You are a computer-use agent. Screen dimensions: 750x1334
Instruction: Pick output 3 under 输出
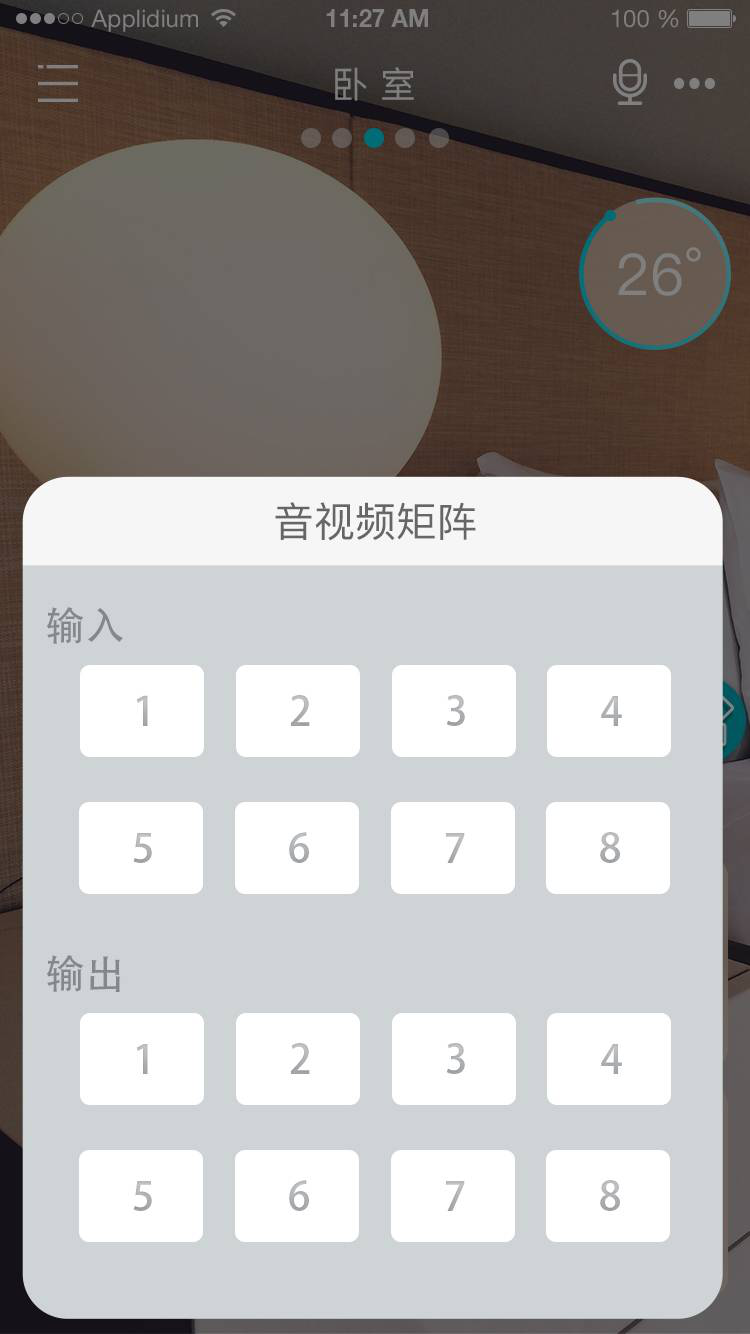454,1059
